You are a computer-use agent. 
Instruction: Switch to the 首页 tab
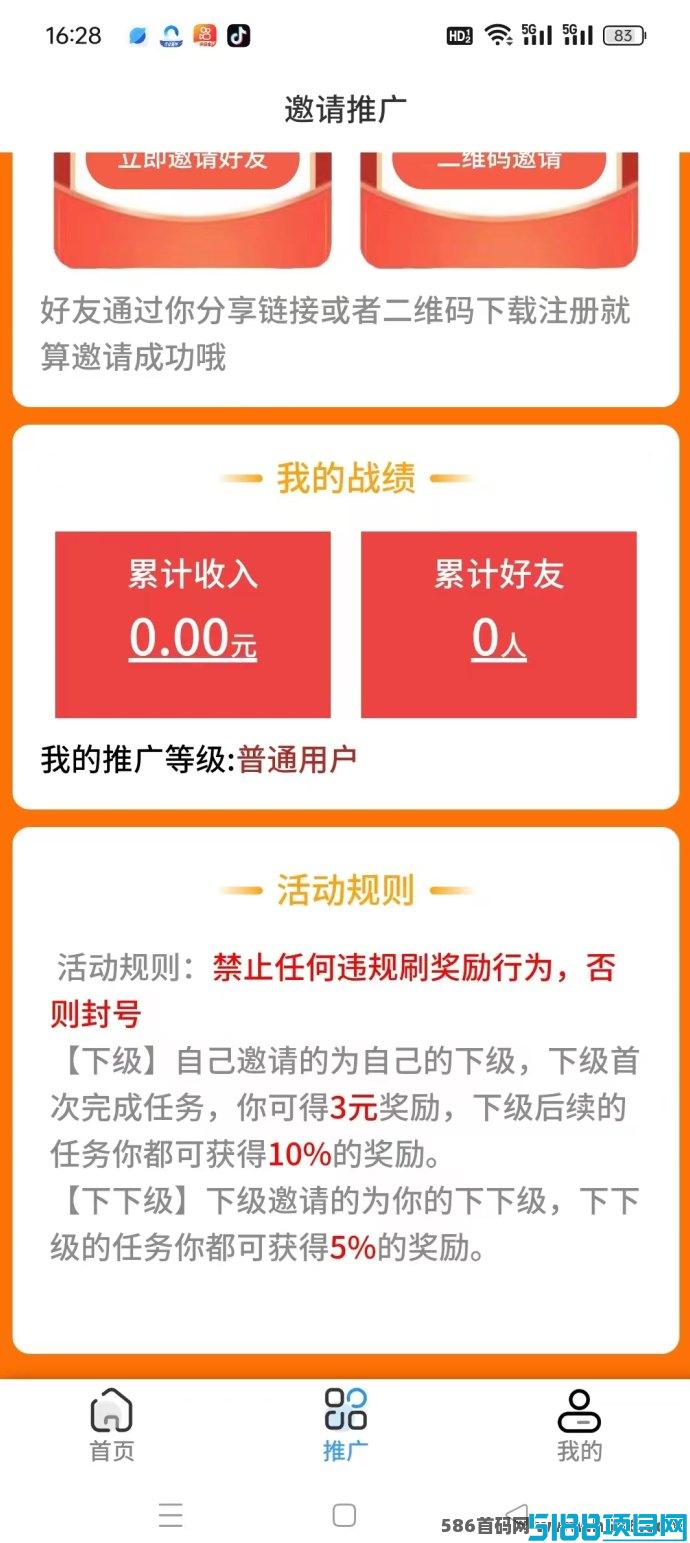point(112,1425)
